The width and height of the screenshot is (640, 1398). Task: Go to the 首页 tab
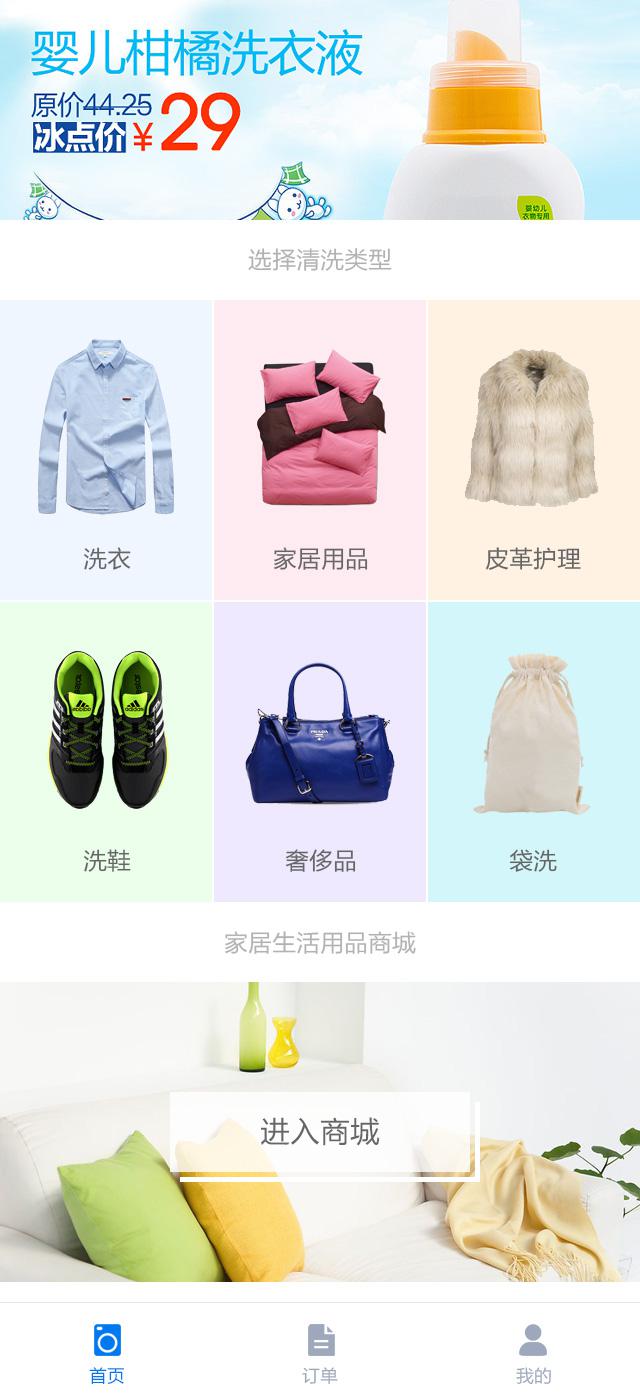[107, 1353]
